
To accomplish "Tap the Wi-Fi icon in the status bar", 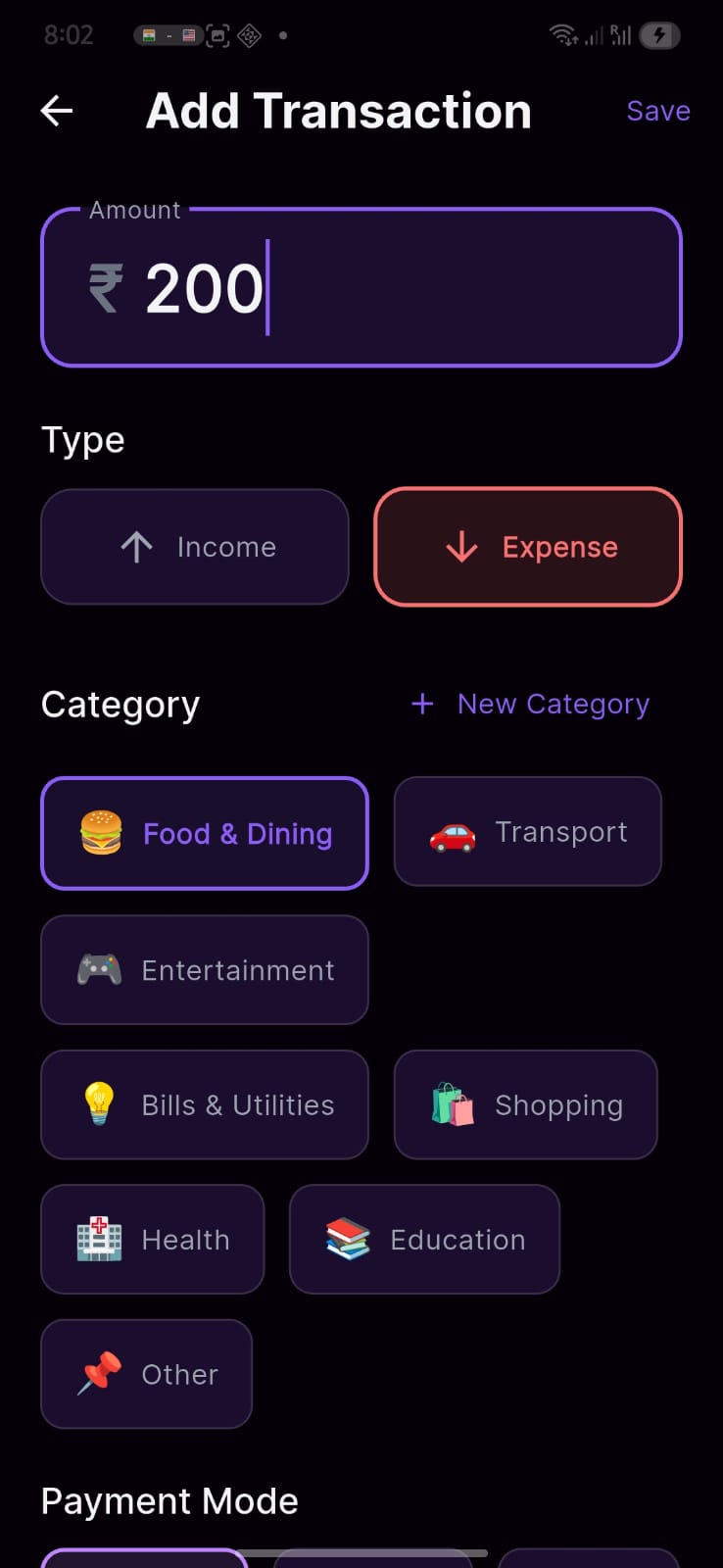I will coord(561,32).
